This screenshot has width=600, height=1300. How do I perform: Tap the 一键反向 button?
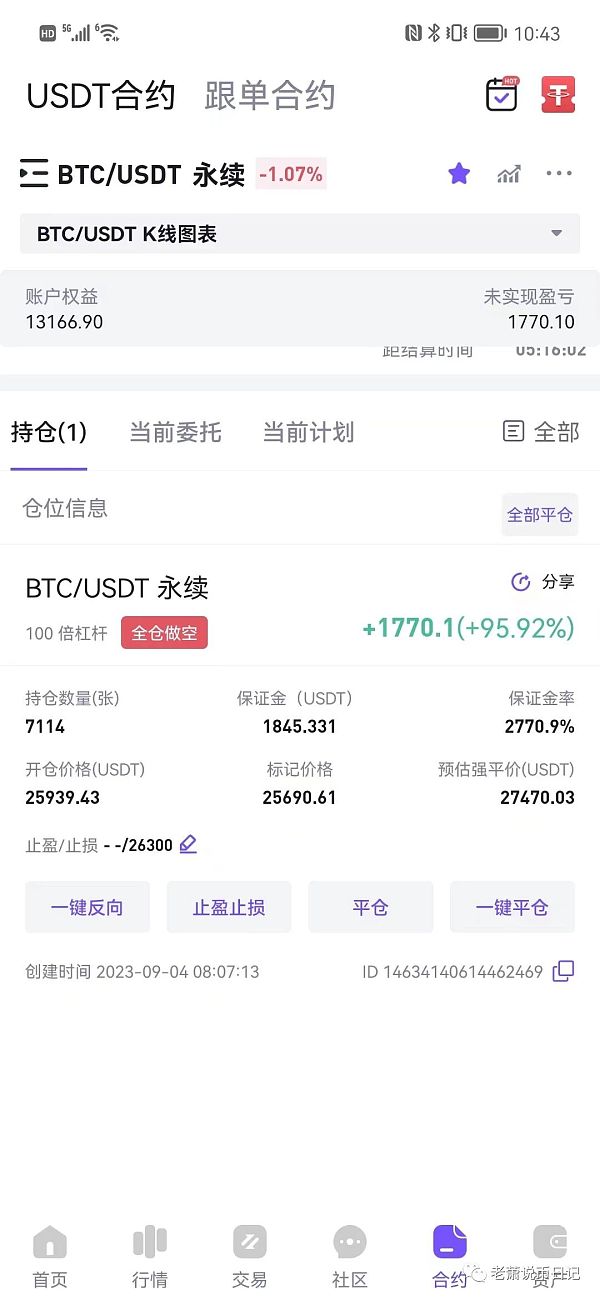coord(87,907)
